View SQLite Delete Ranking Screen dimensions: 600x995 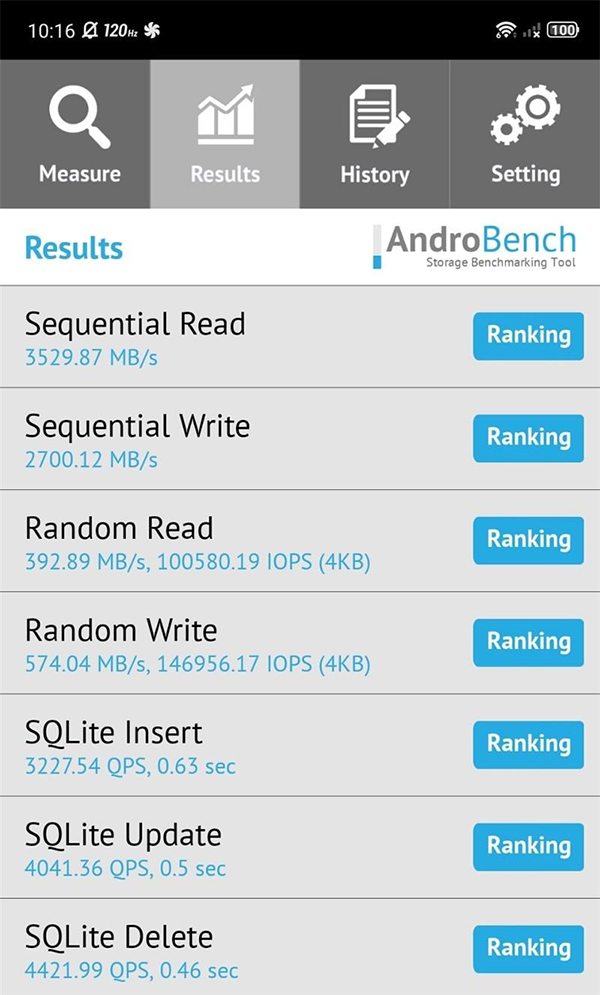tap(528, 948)
